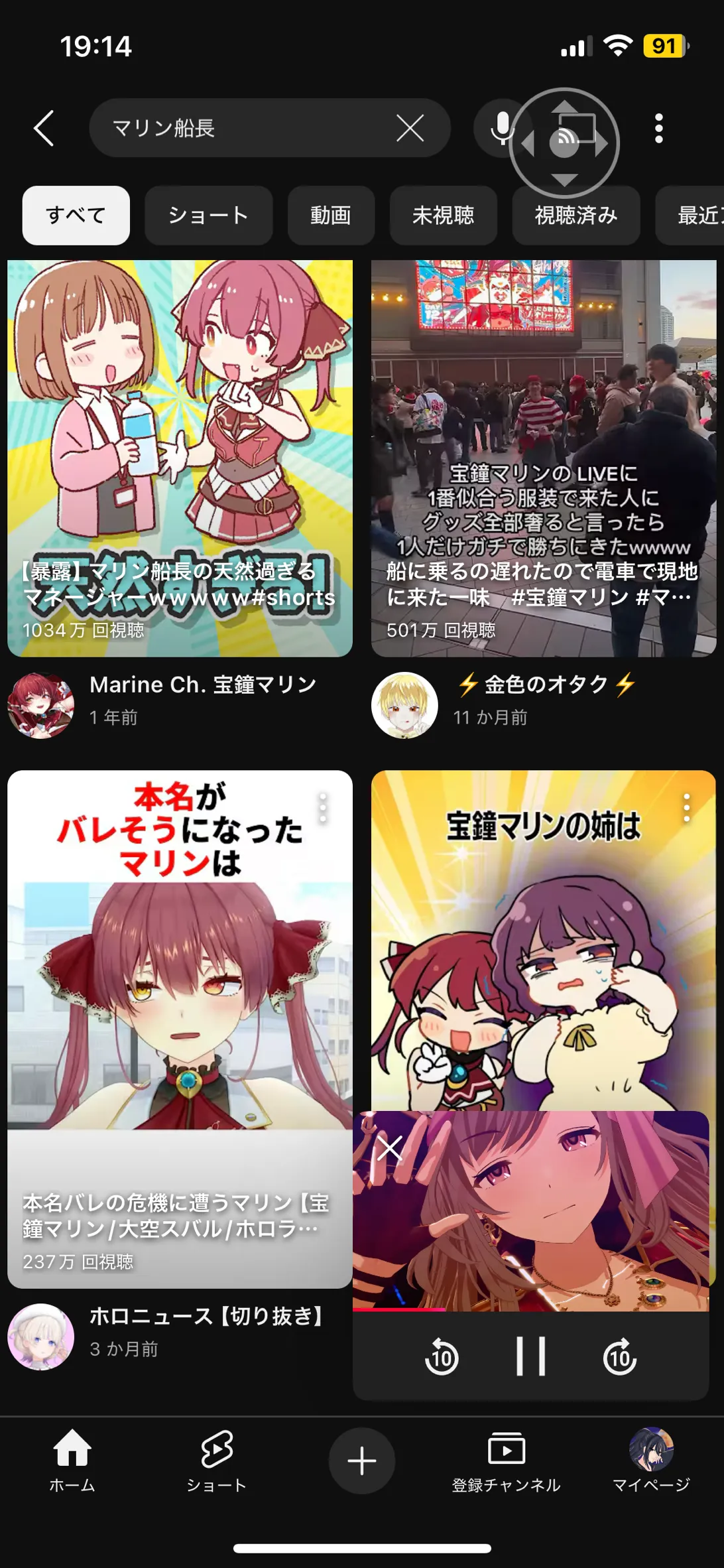The image size is (724, 1568).
Task: Show only 視聴済み videos
Action: click(x=576, y=216)
